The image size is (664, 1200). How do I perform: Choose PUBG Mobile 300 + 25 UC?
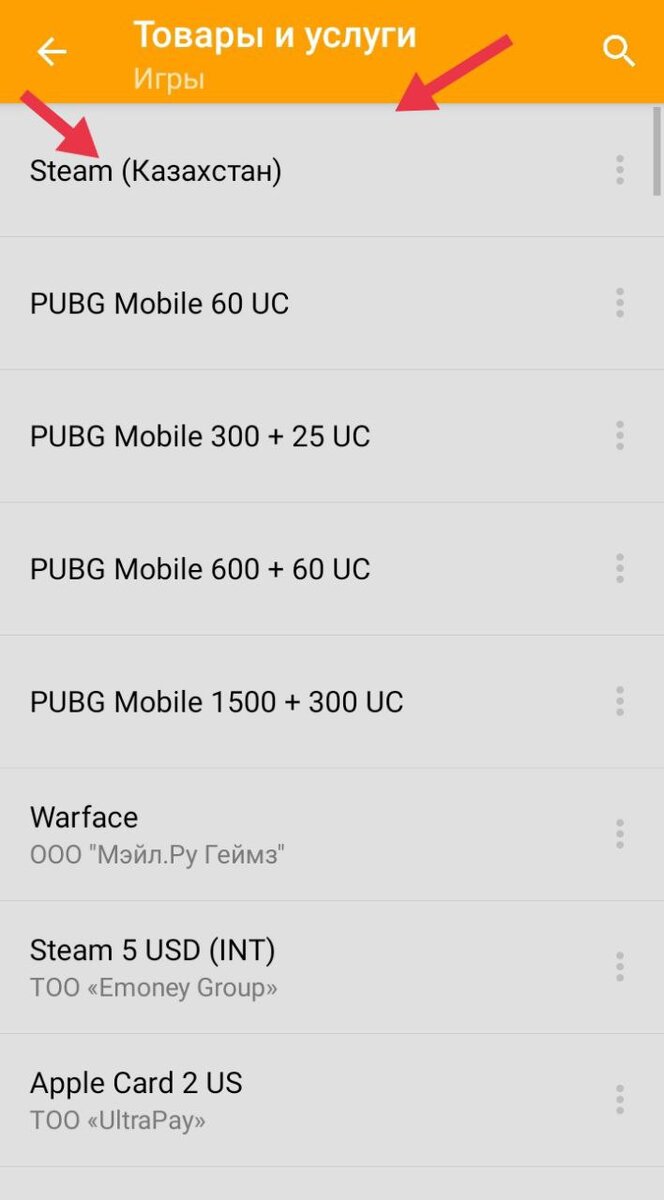200,437
